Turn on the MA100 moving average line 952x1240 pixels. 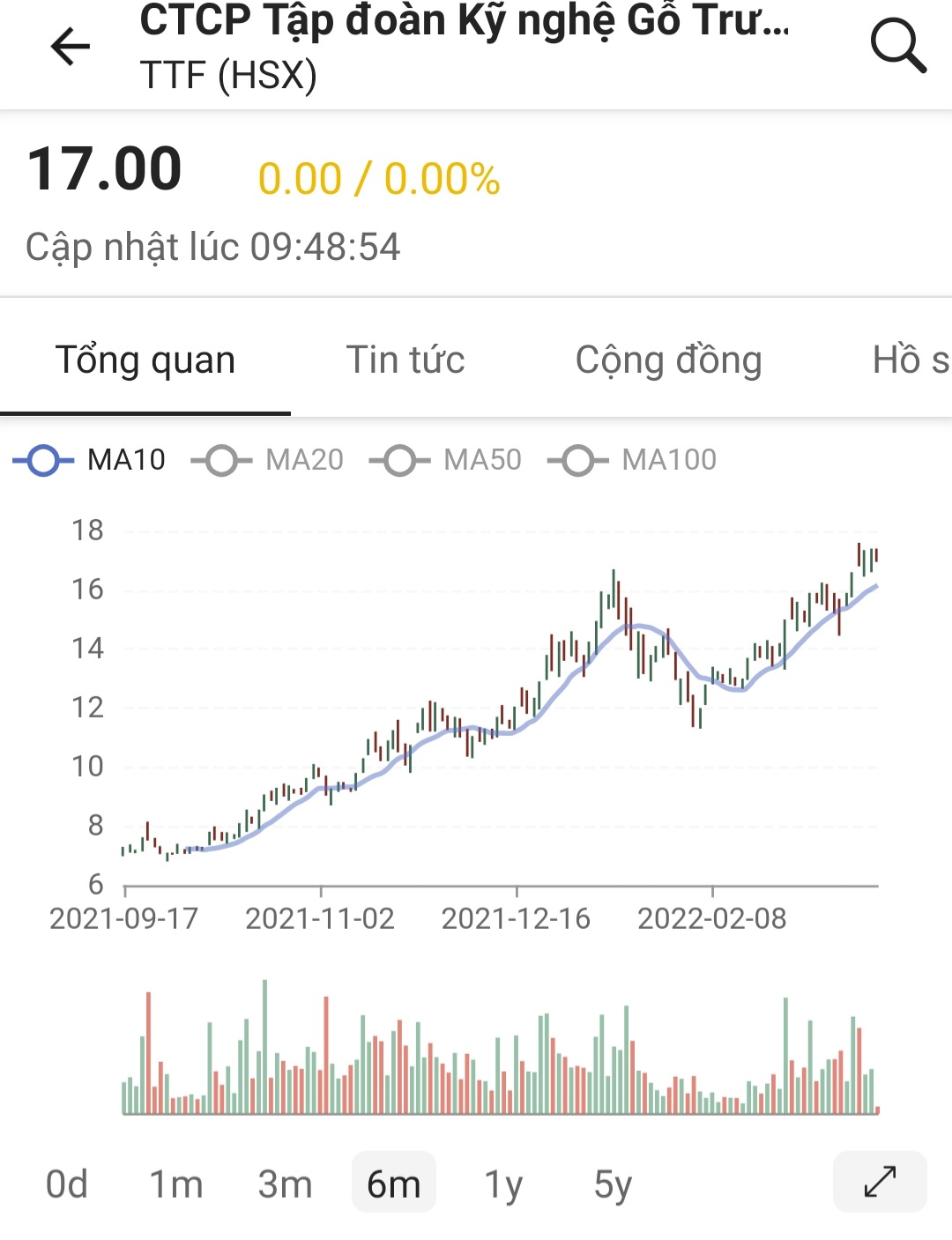tap(633, 460)
